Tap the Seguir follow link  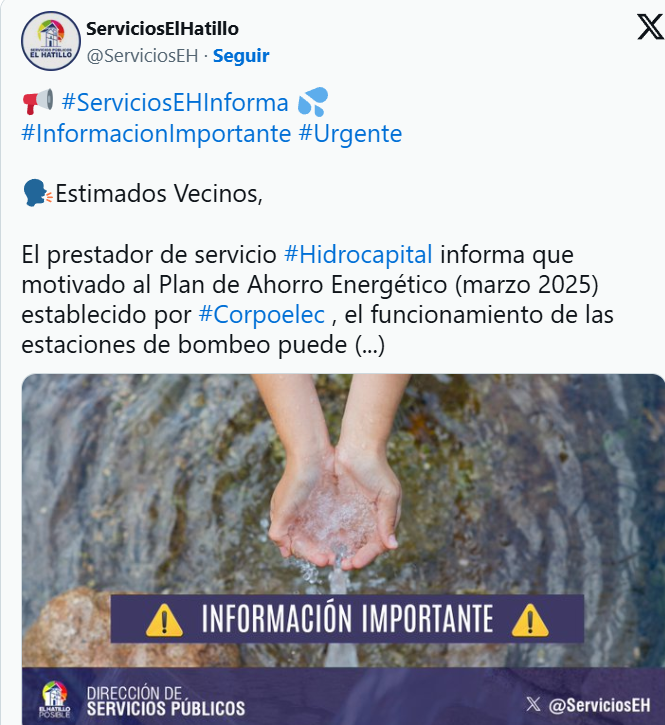click(241, 56)
